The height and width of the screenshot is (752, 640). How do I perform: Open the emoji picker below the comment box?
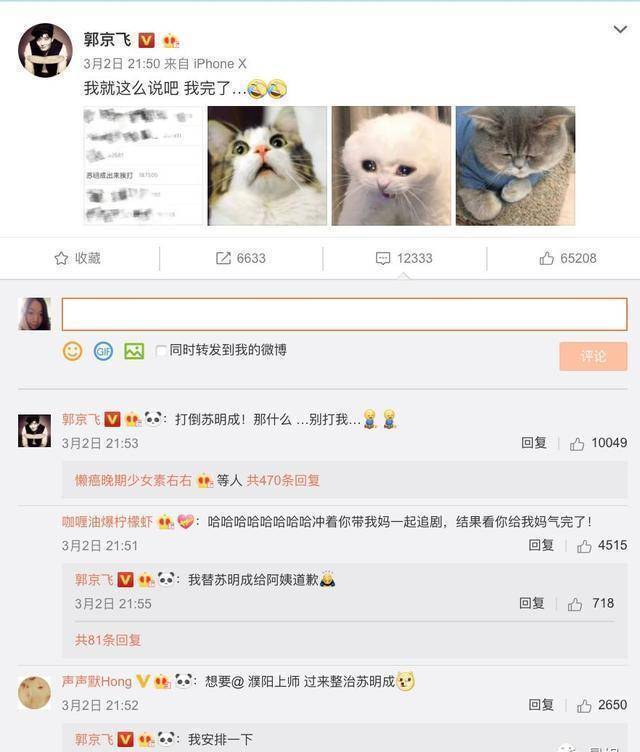72,351
